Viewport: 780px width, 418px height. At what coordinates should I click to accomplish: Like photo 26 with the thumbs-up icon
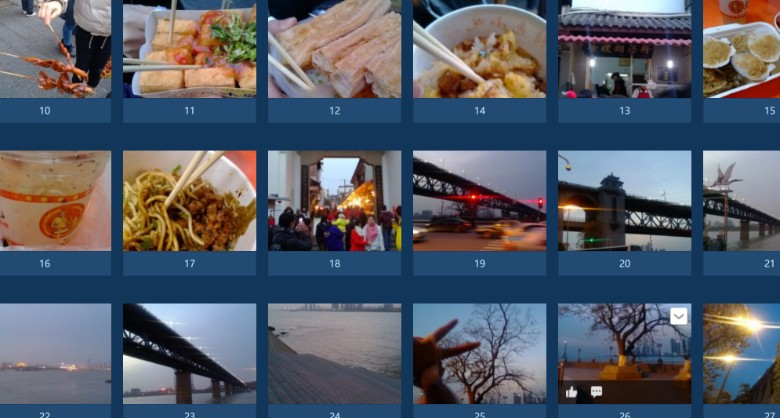(571, 392)
